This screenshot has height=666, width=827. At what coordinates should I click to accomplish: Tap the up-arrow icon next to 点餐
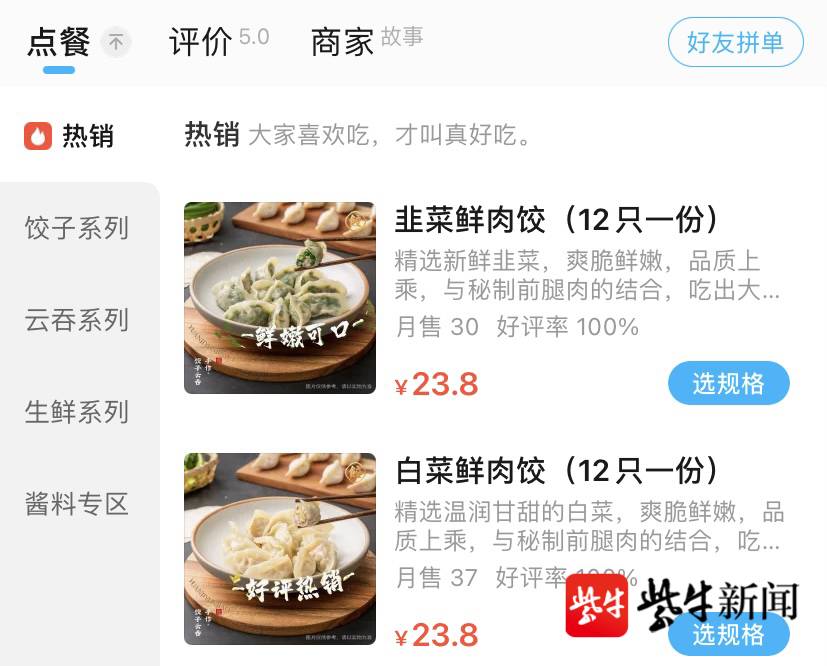pos(117,42)
